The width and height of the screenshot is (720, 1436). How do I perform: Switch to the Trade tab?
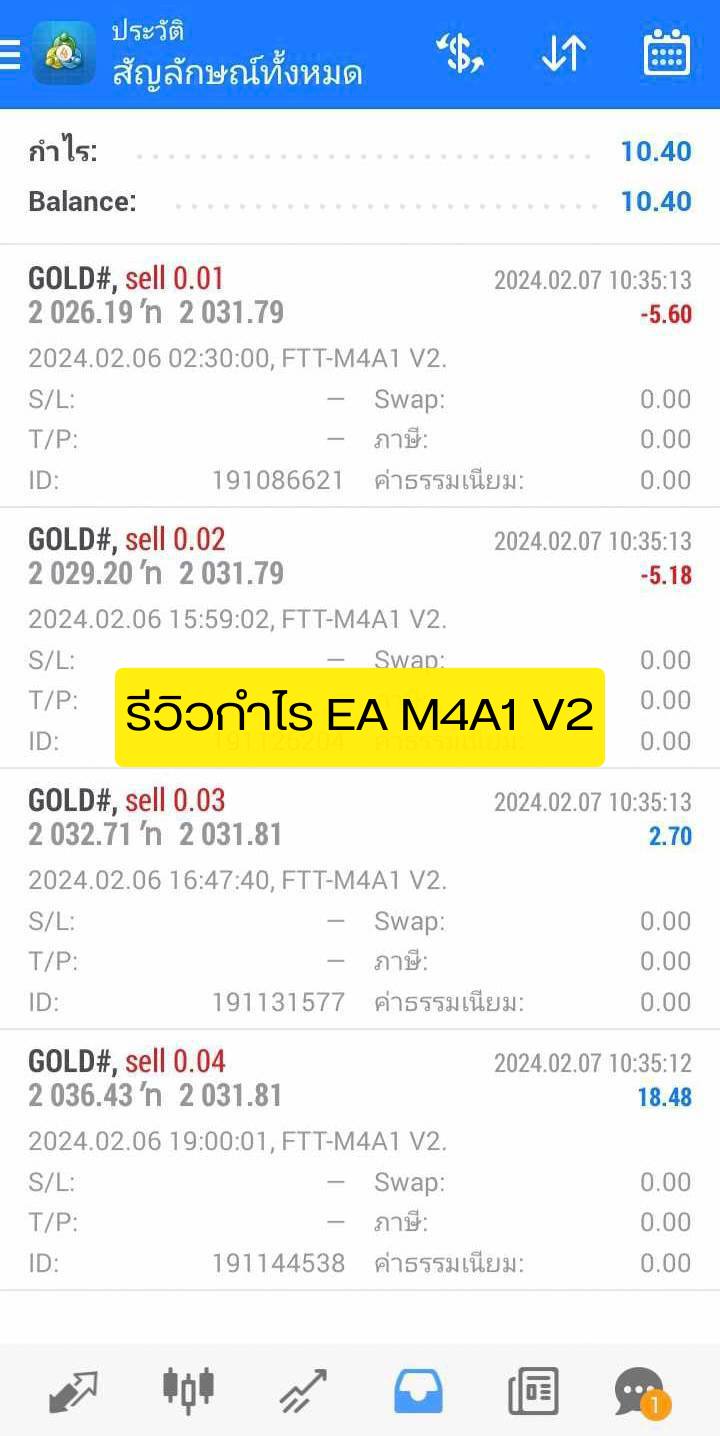[303, 1391]
